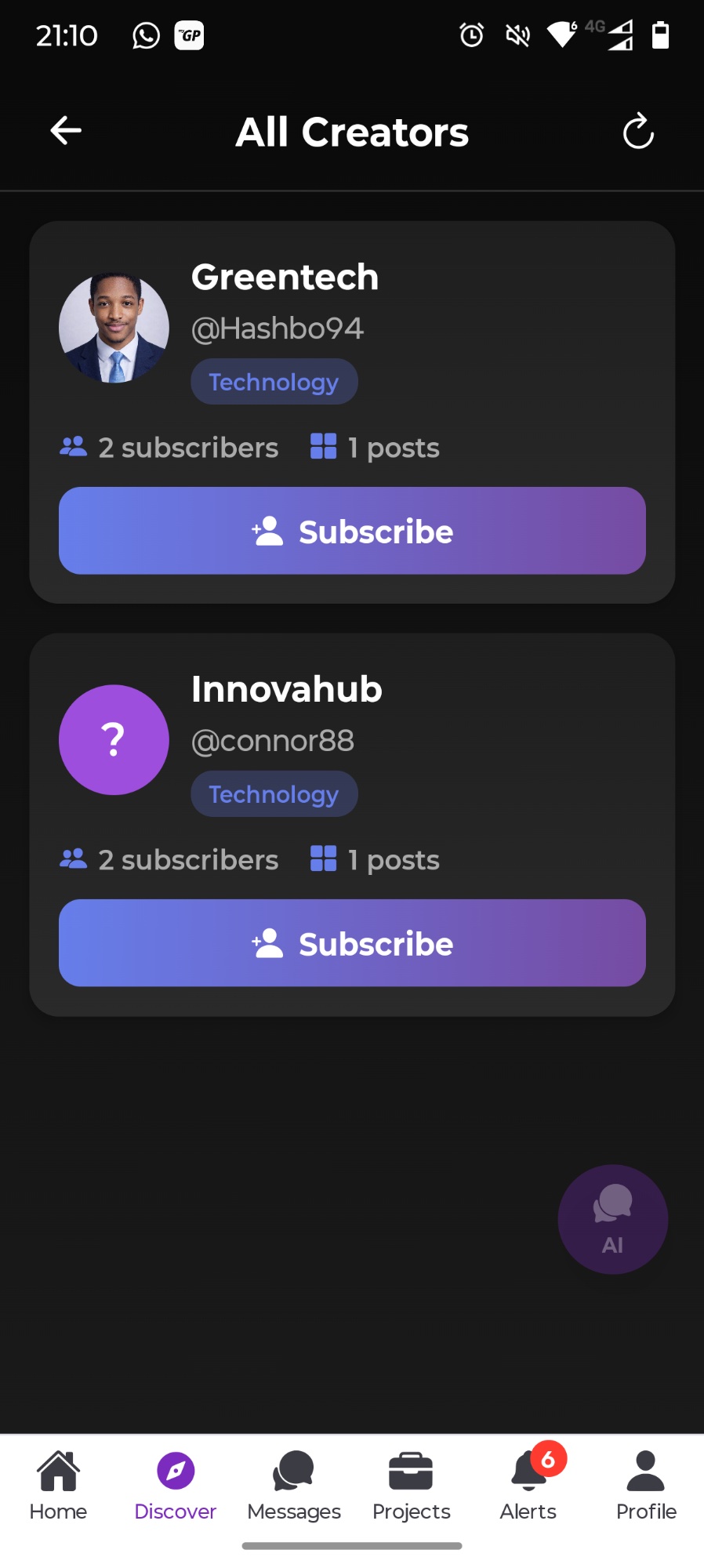This screenshot has width=704, height=1568.
Task: Open the Messages tab
Action: (x=293, y=1484)
